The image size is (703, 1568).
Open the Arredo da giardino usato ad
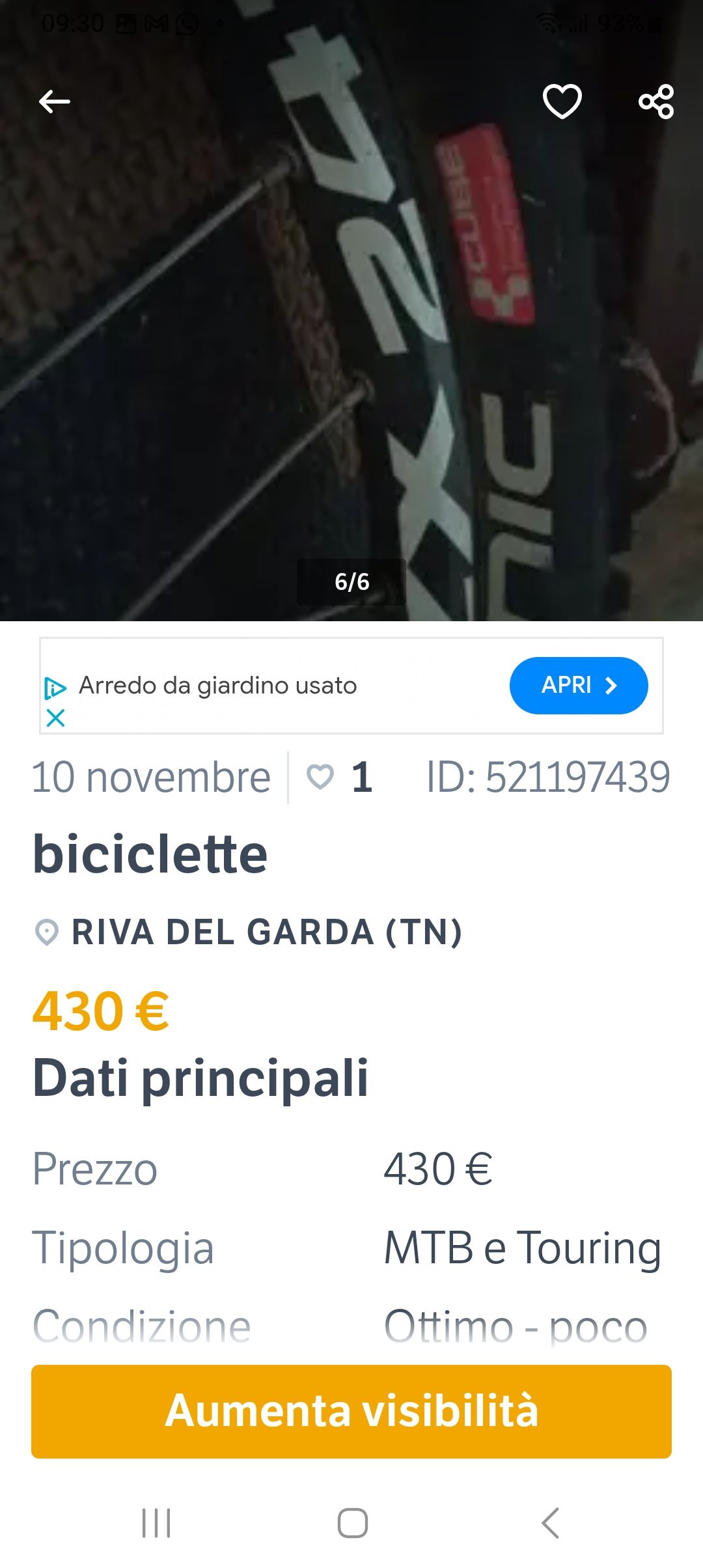[578, 686]
